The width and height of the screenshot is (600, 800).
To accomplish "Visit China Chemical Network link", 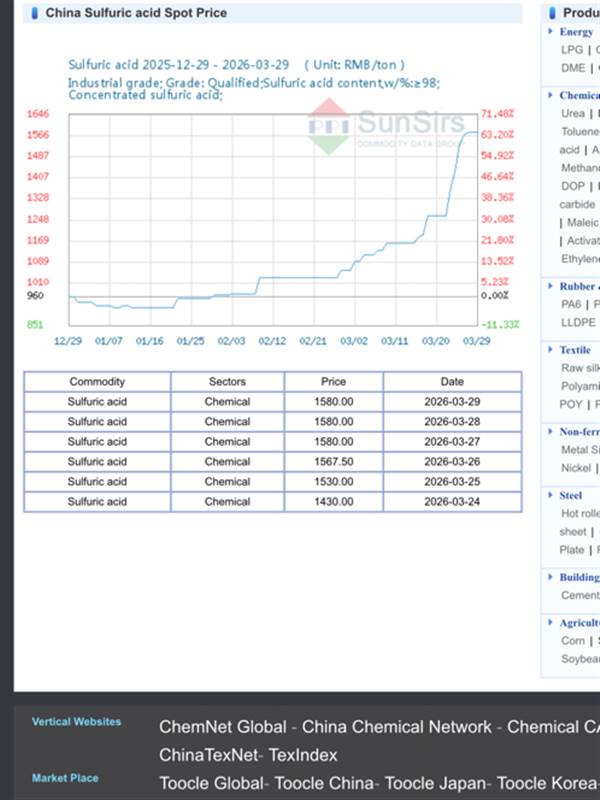I will tap(396, 727).
